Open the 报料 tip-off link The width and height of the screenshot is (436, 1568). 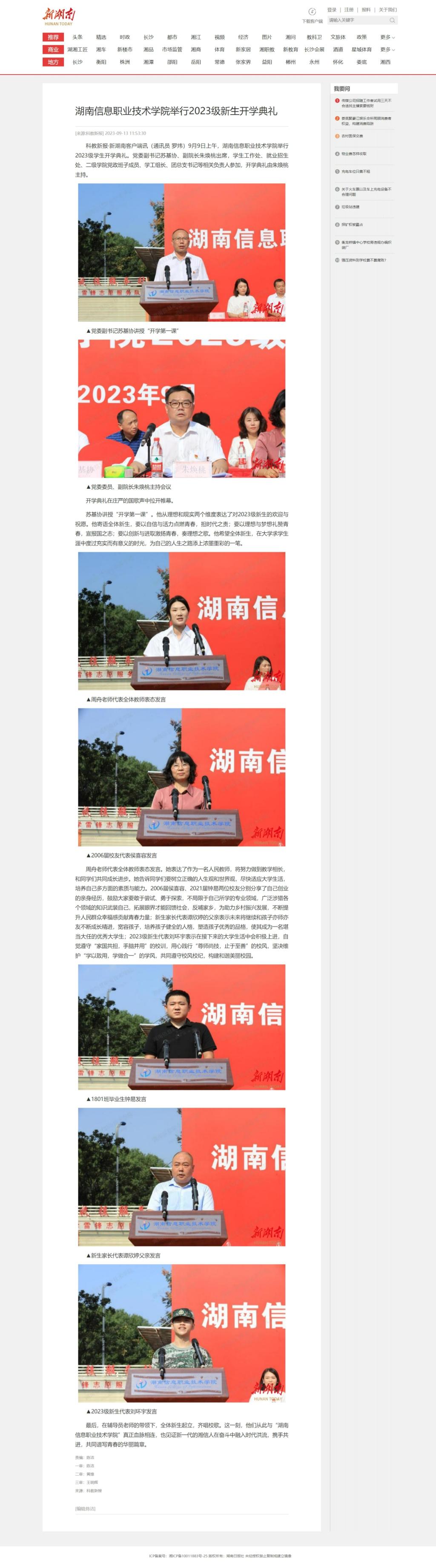click(366, 10)
